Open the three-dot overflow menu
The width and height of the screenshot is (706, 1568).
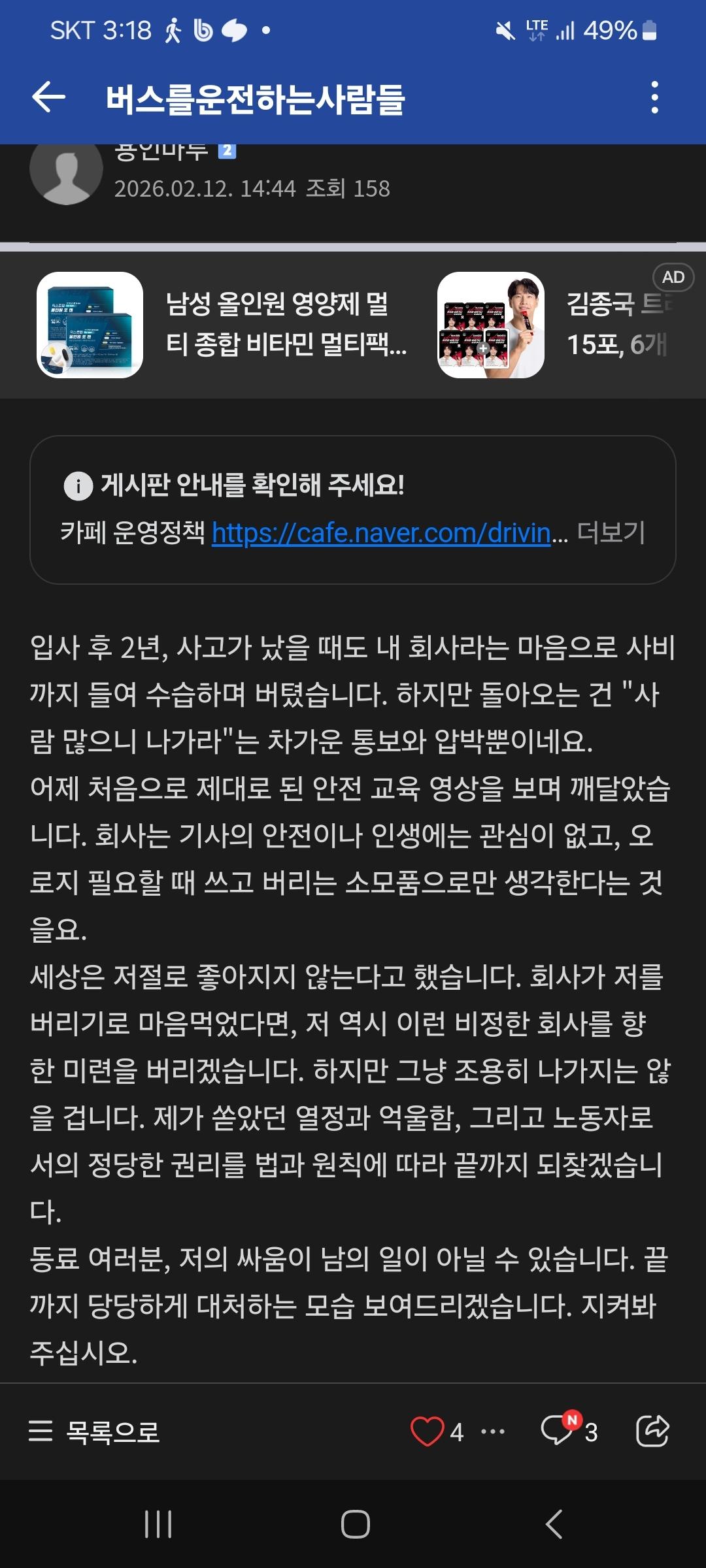(x=654, y=98)
